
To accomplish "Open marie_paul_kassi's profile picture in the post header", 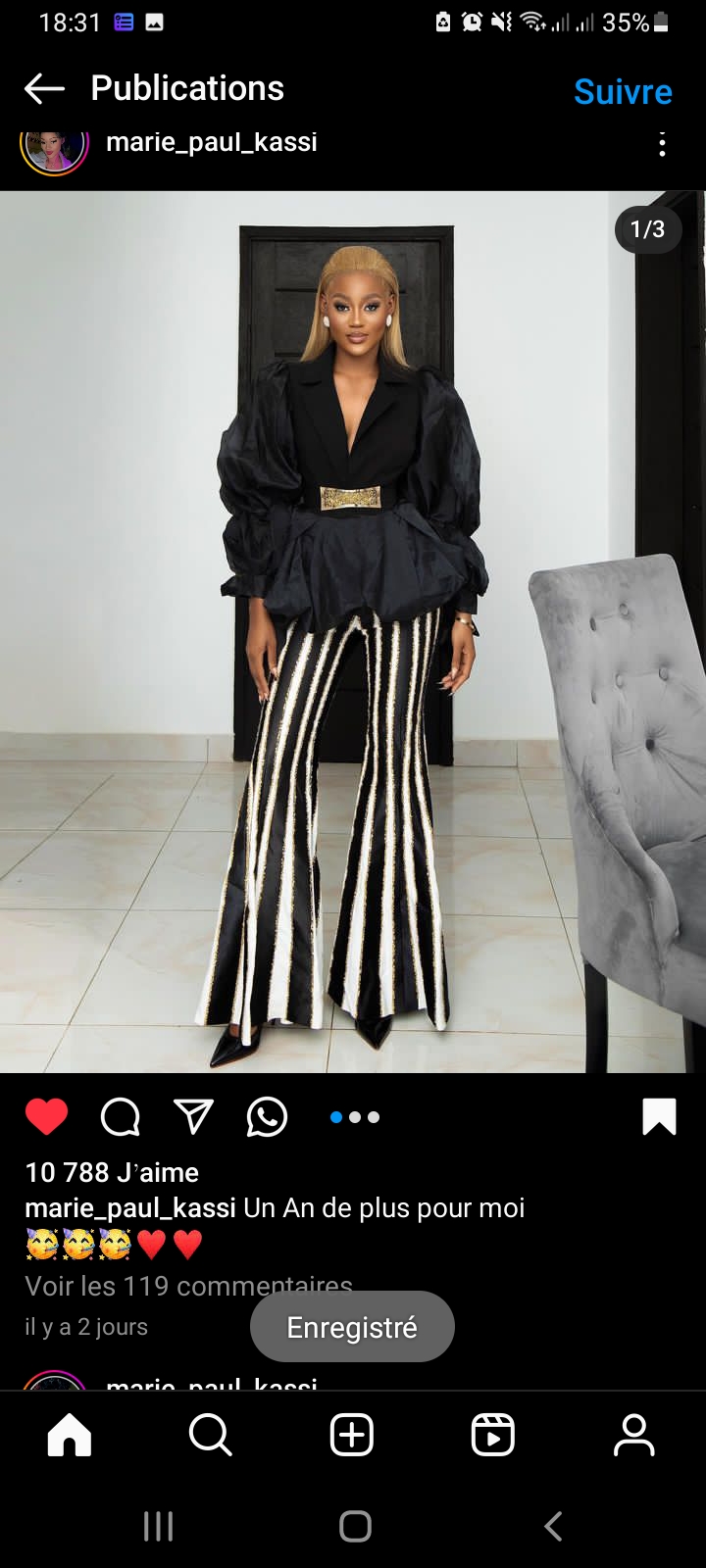I will pos(54,147).
